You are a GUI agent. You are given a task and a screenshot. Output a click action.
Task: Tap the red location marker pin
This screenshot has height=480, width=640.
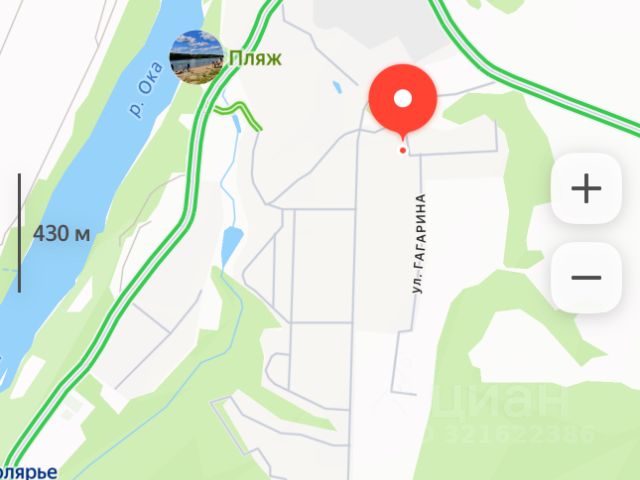pyautogui.click(x=403, y=100)
